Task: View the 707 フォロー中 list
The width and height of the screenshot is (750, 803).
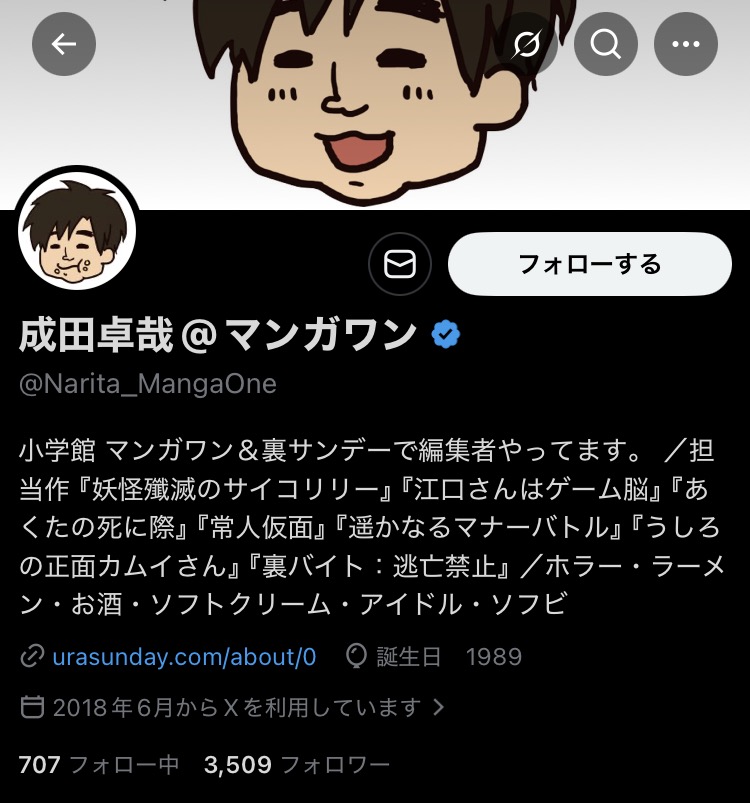Action: 99,765
